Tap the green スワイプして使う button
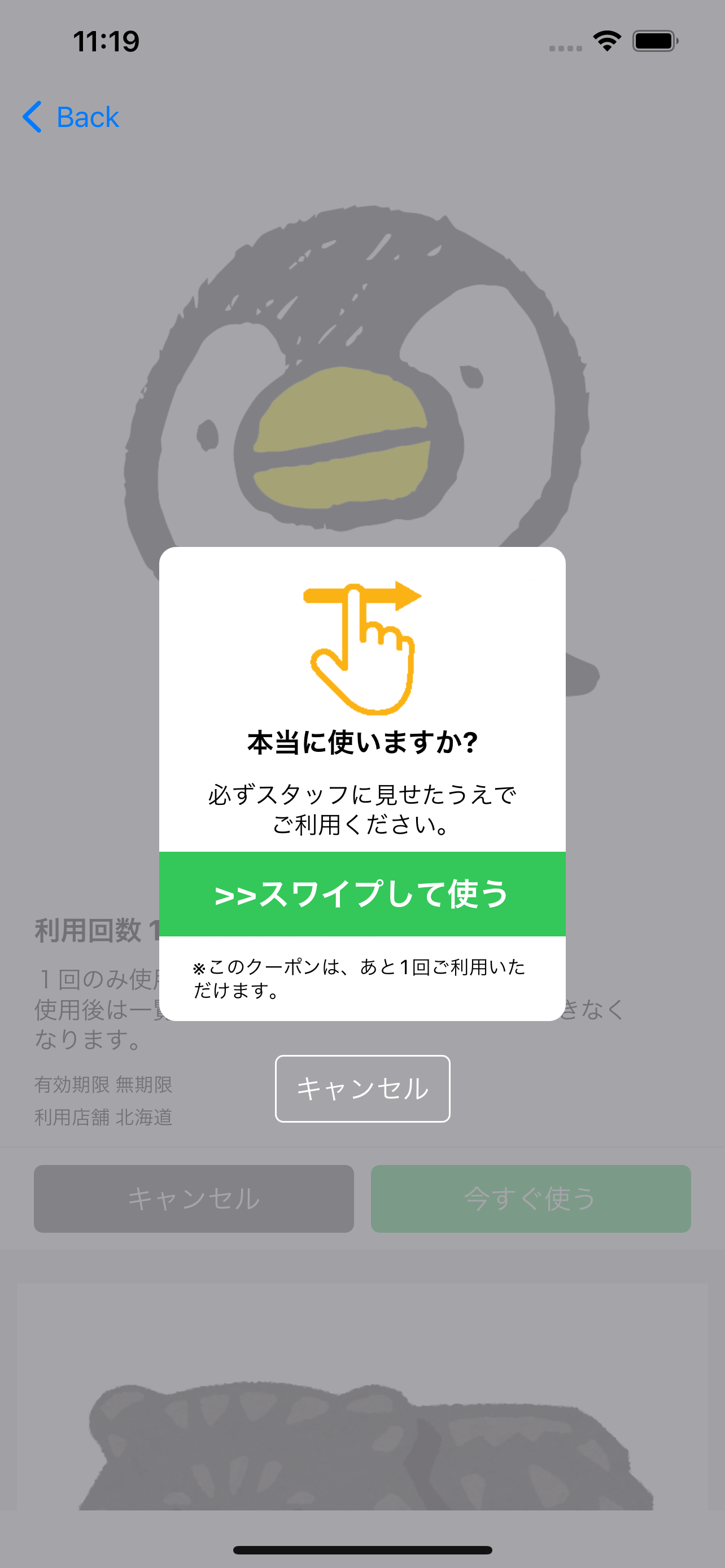Viewport: 725px width, 1568px height. tap(362, 894)
